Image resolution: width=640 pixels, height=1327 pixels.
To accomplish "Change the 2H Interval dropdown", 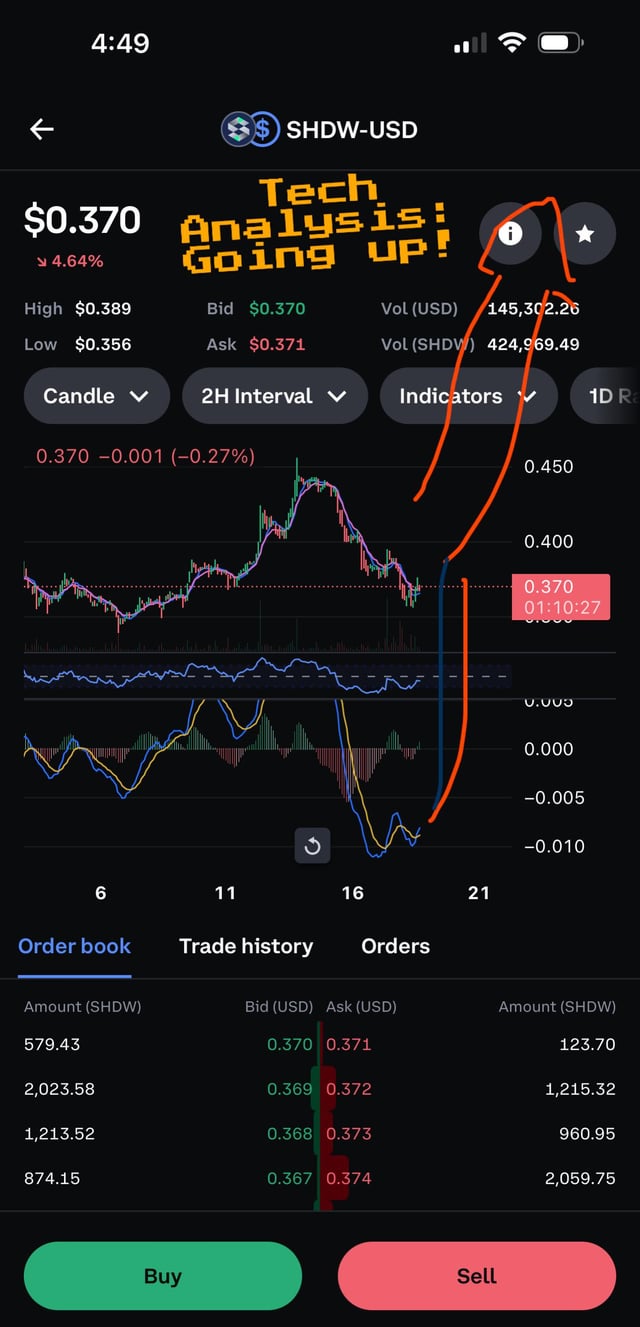I will tap(273, 396).
